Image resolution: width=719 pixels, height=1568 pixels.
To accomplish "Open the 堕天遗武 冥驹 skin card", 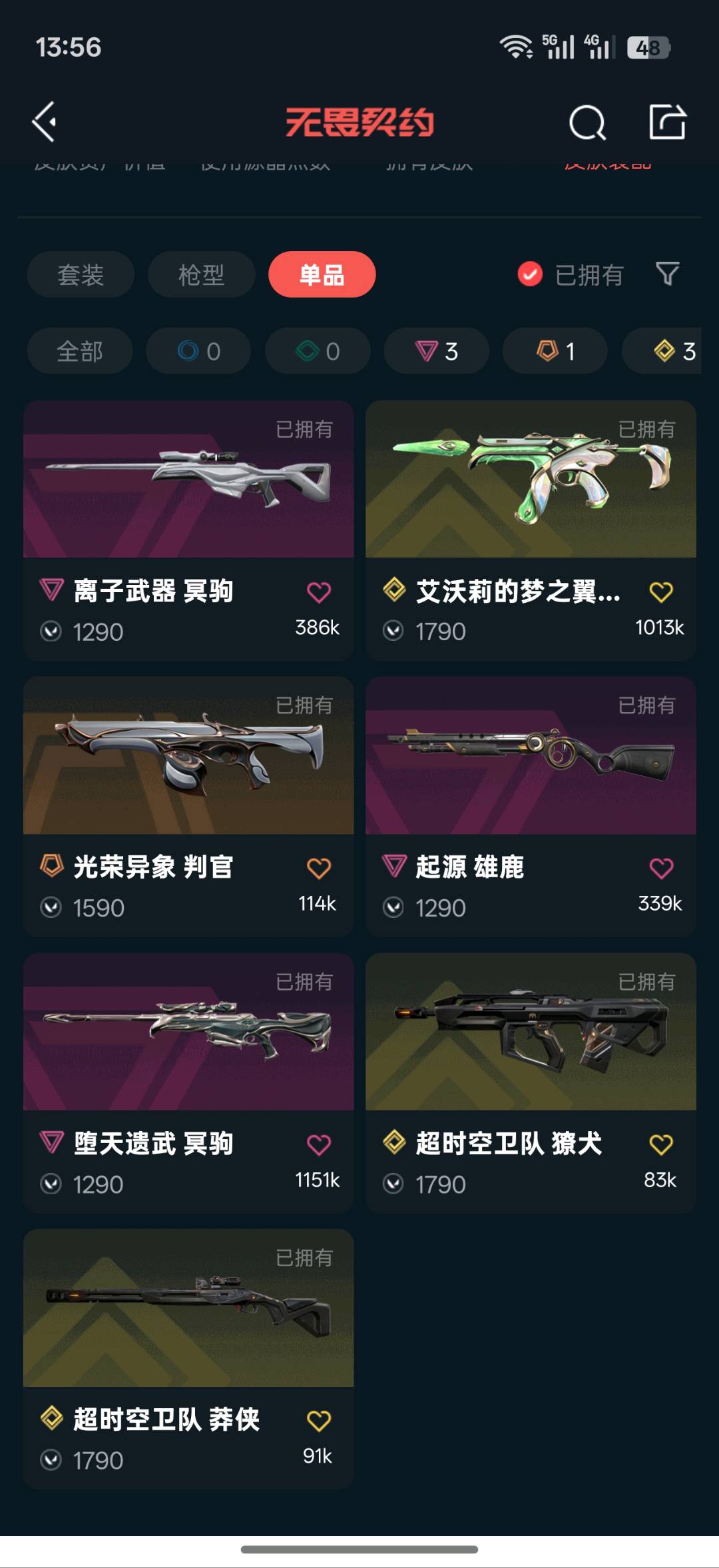I will click(x=188, y=1032).
